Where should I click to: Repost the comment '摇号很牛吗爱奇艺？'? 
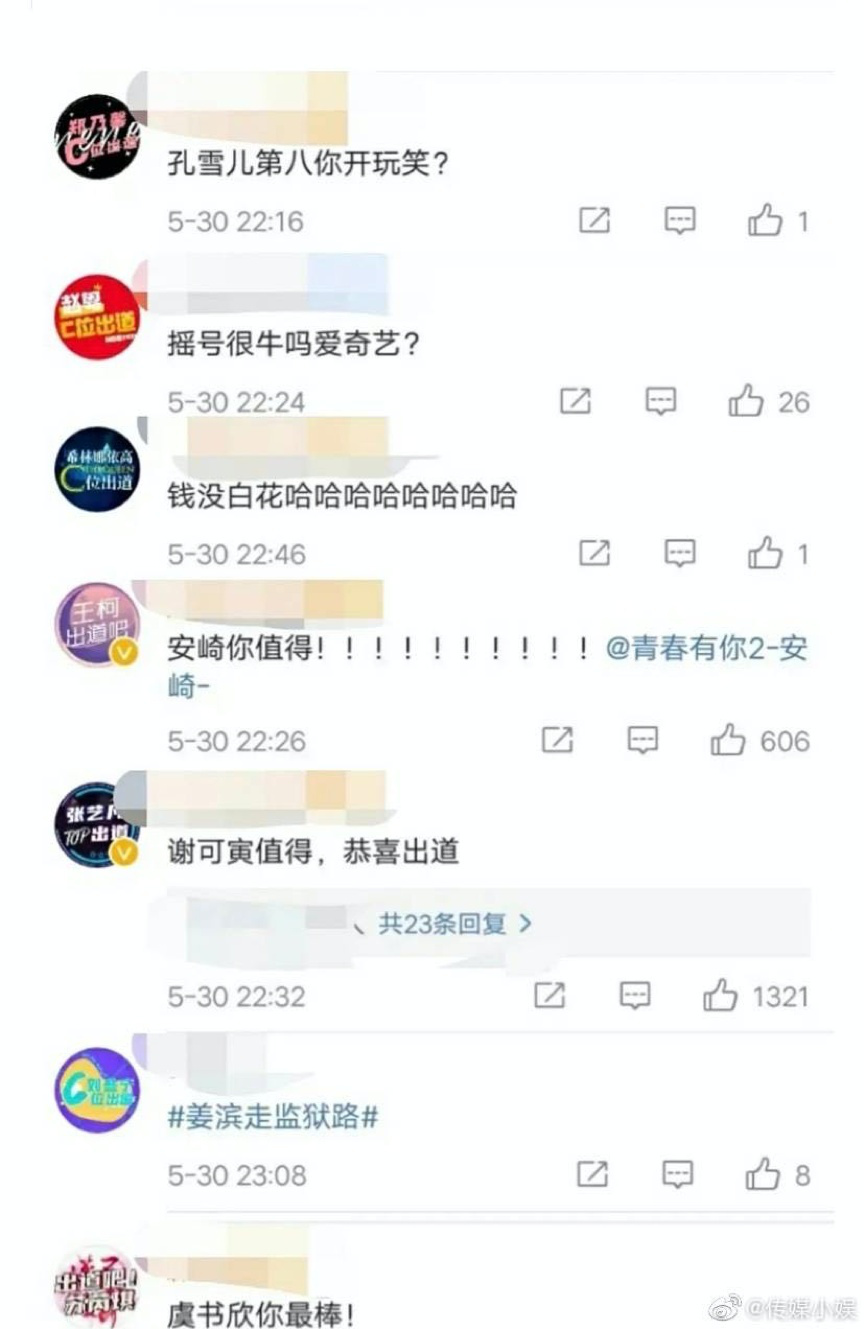pyautogui.click(x=575, y=402)
